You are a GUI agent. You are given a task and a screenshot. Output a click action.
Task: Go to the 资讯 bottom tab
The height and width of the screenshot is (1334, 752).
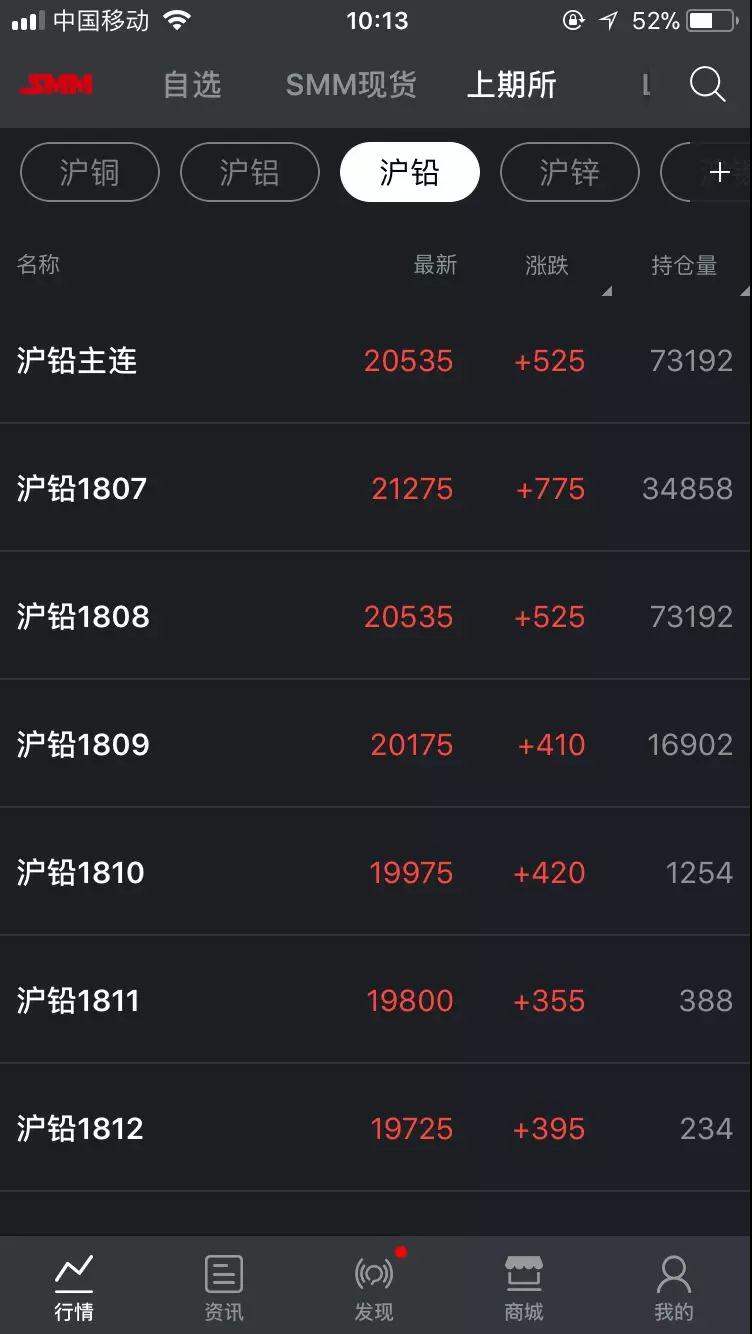pyautogui.click(x=224, y=1288)
